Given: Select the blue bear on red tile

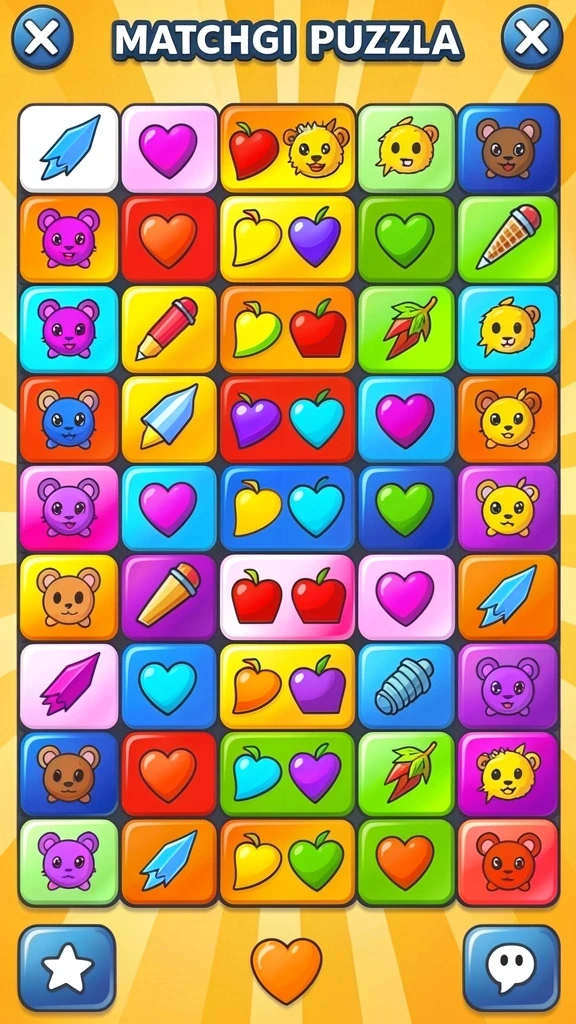Looking at the screenshot, I should click(69, 419).
